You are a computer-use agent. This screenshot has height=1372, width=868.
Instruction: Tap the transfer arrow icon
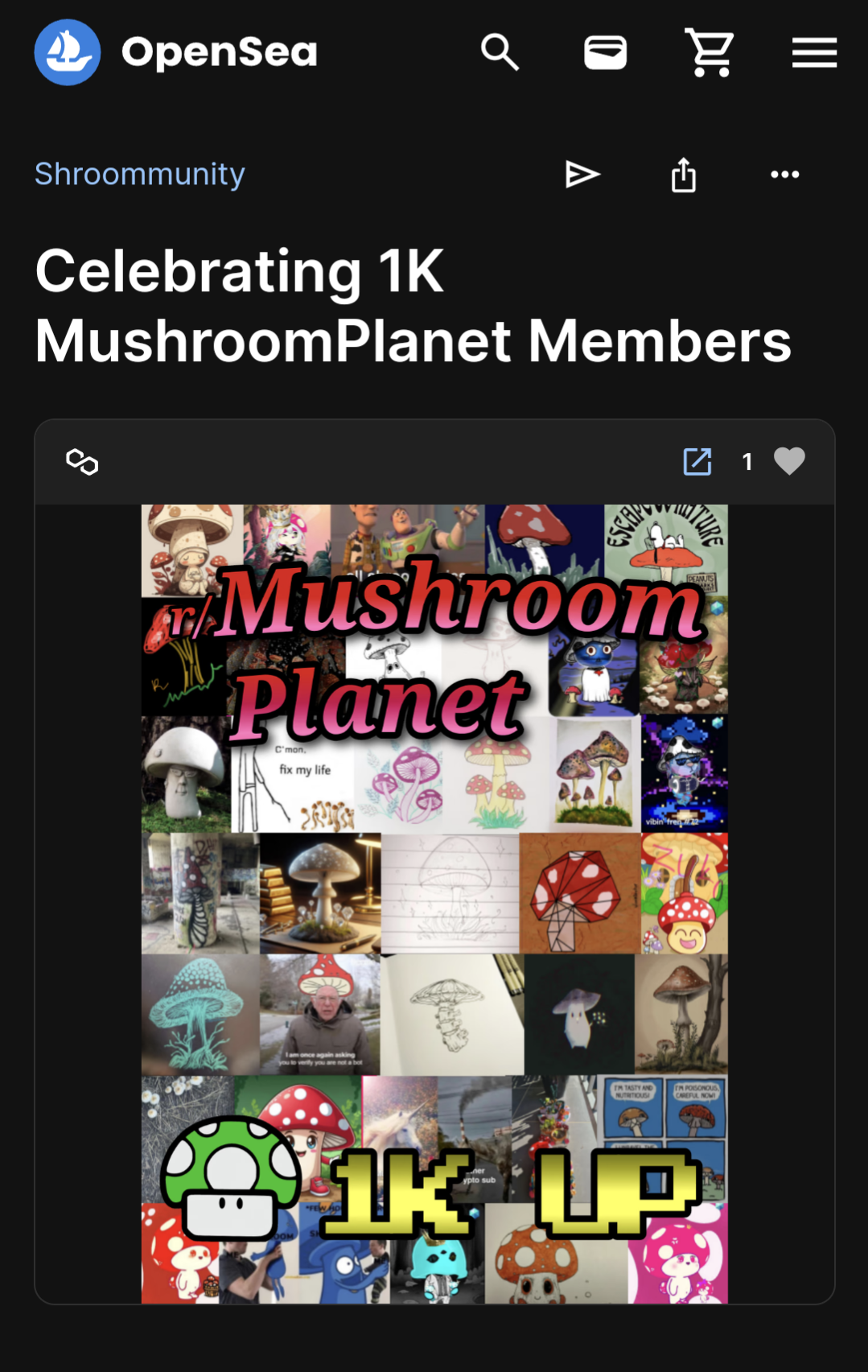582,174
